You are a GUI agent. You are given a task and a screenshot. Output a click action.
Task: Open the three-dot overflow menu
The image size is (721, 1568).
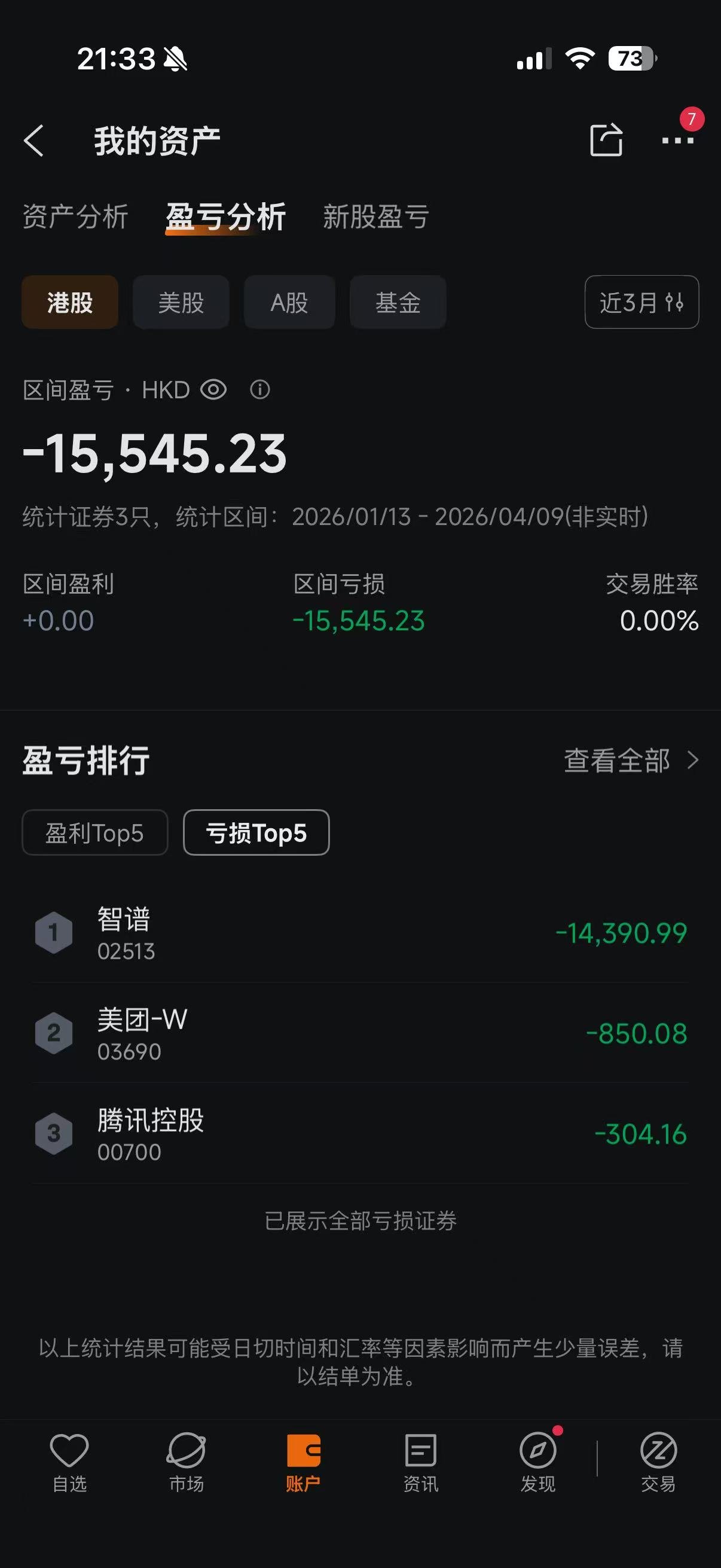click(677, 141)
